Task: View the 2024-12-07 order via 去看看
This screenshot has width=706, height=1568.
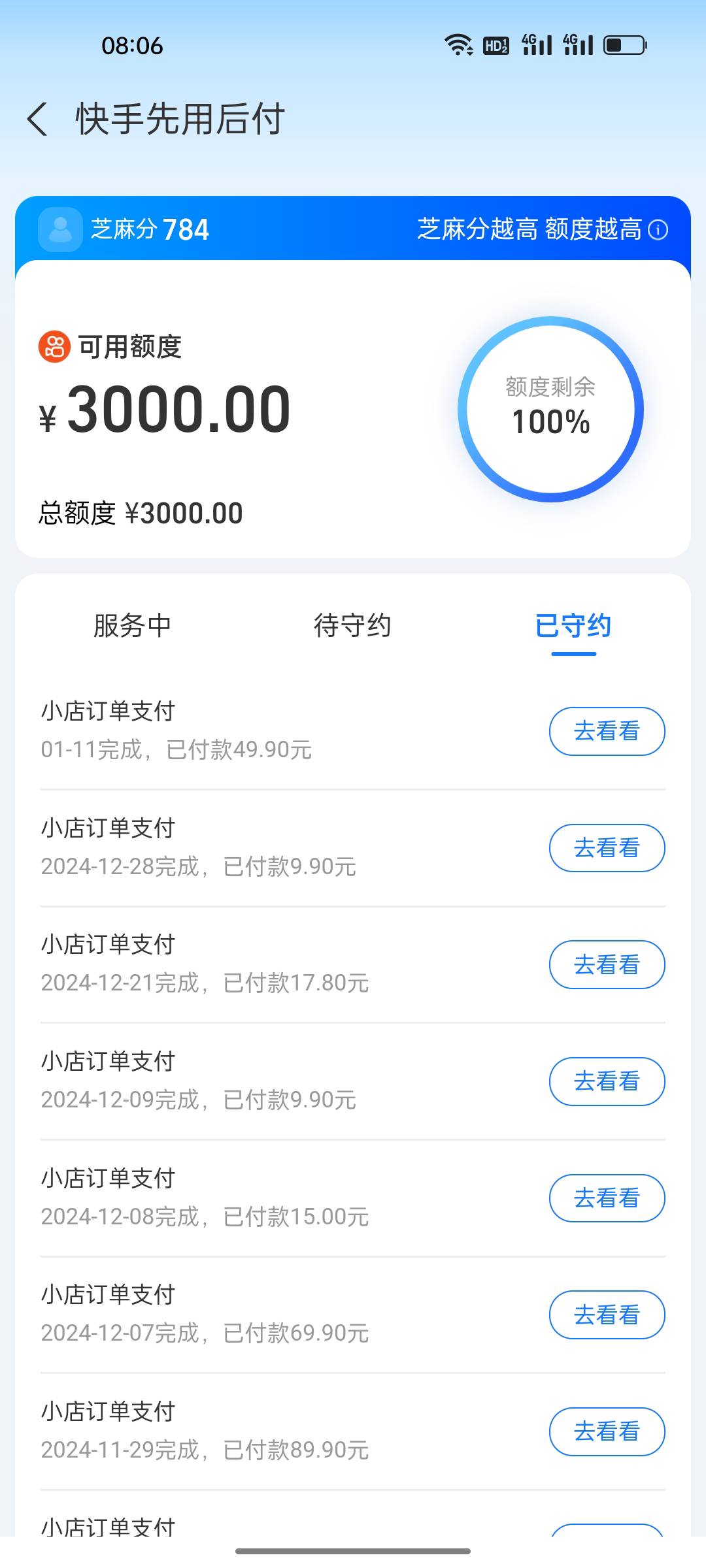Action: pyautogui.click(x=607, y=1315)
